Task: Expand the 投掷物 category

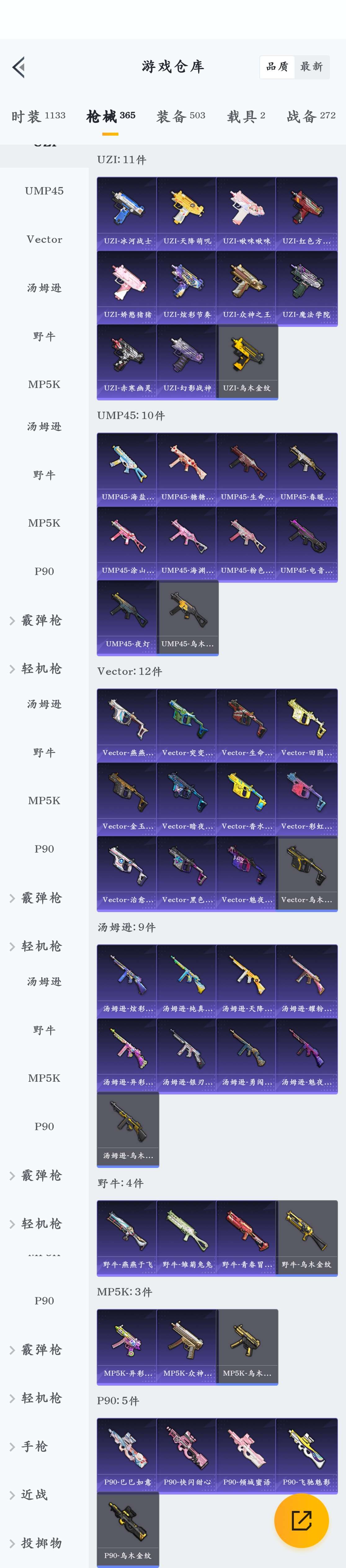Action: click(x=41, y=1543)
